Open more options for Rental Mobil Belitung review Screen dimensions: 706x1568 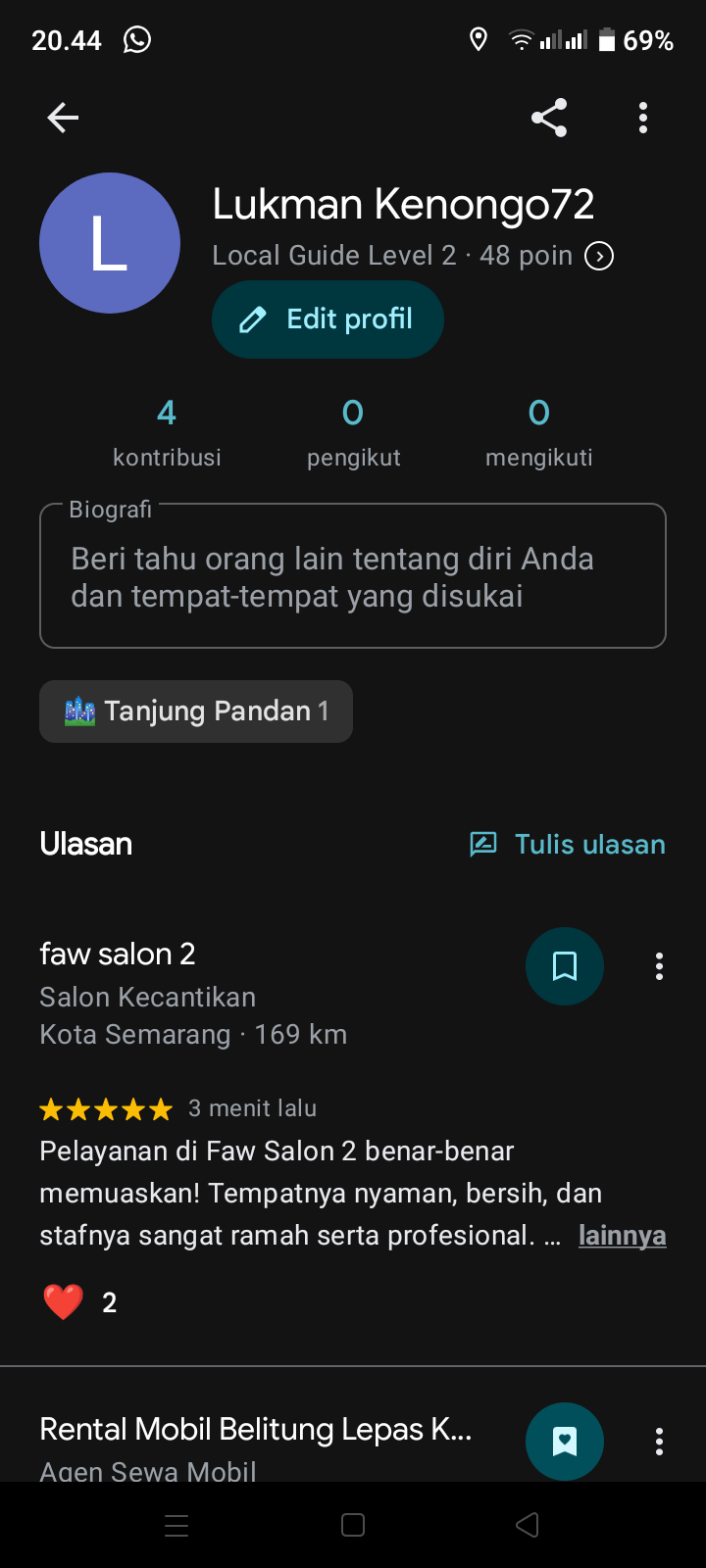(x=659, y=1442)
